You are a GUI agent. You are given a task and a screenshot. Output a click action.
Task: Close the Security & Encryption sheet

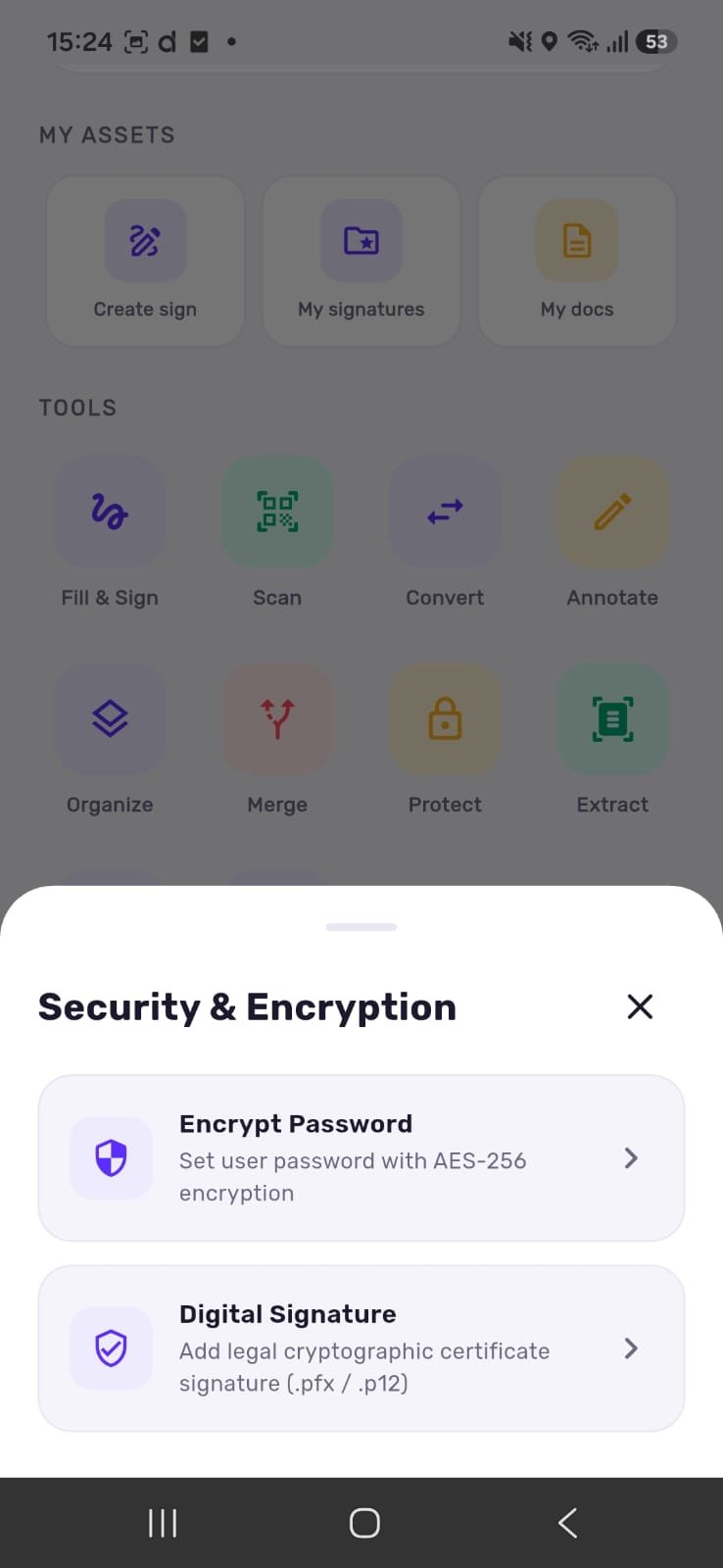[x=640, y=1006]
